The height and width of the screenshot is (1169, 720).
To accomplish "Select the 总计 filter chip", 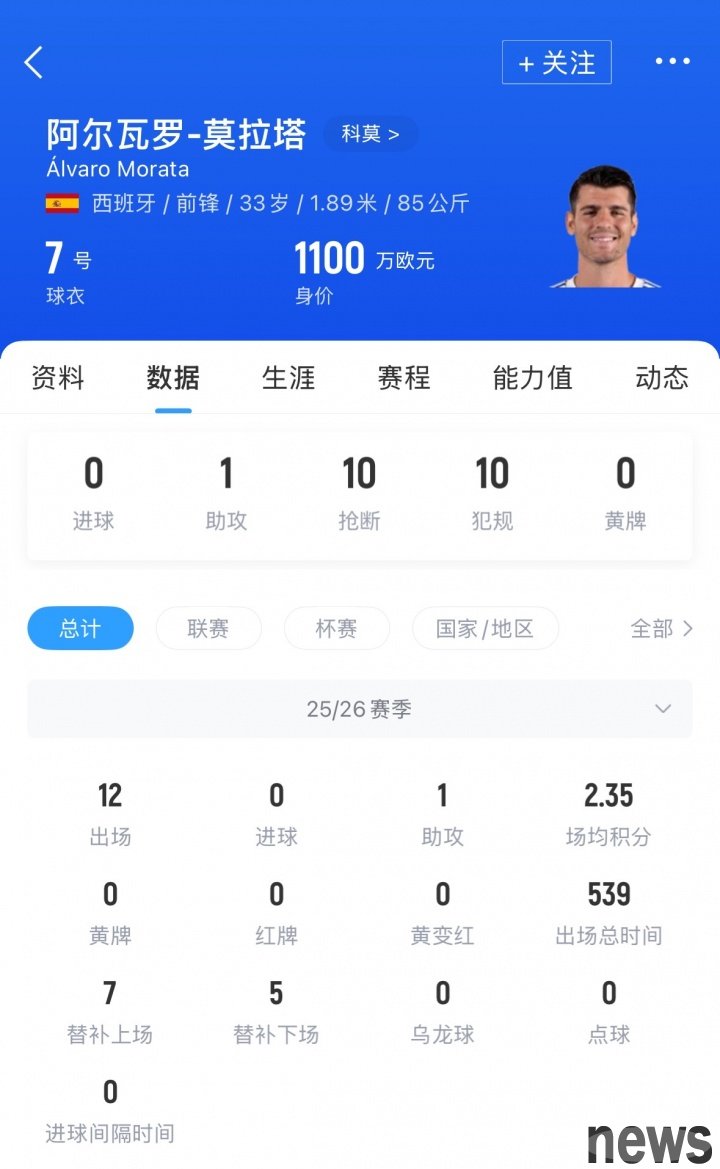I will (80, 628).
